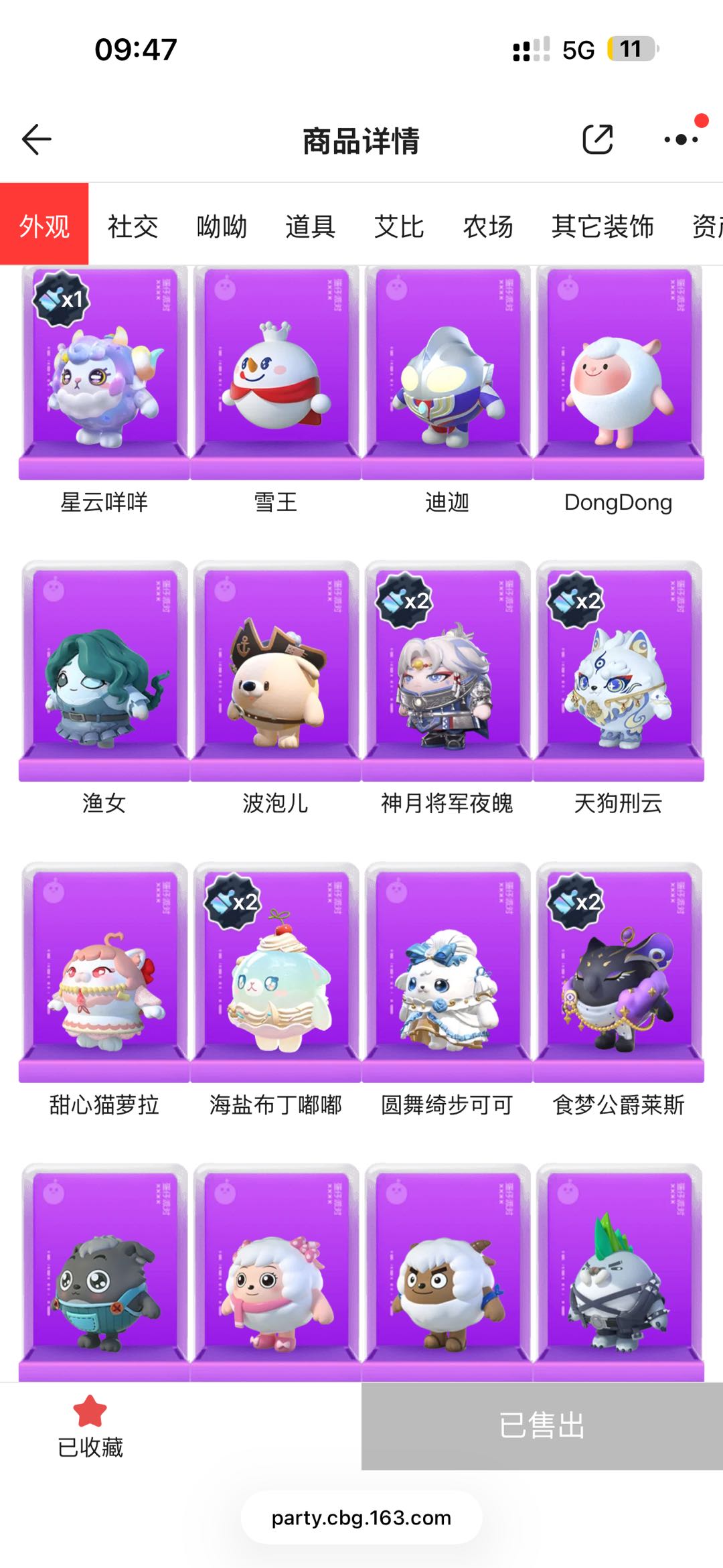Screen dimensions: 723x1568
Task: Switch to the 呦呦 tab
Action: click(222, 226)
